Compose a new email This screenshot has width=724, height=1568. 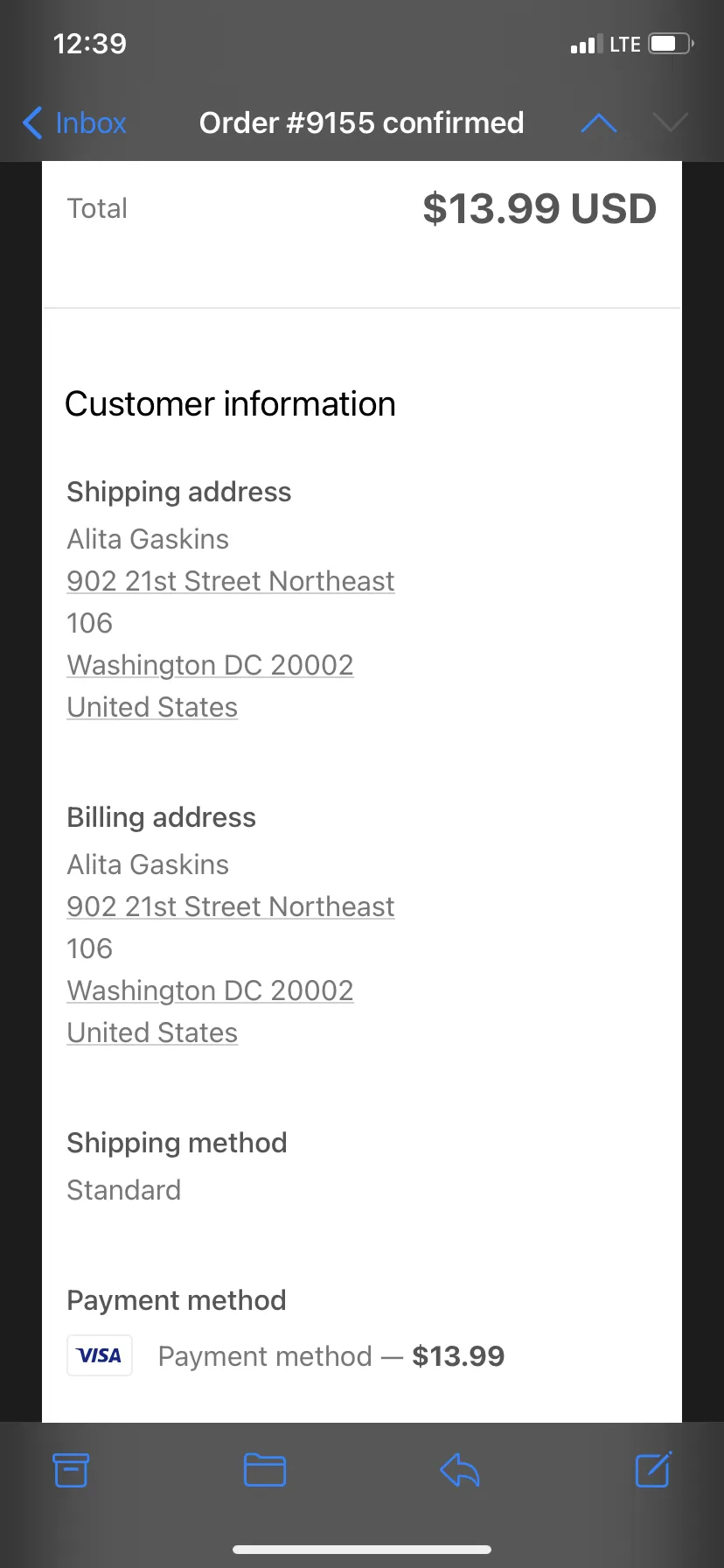click(x=653, y=1469)
